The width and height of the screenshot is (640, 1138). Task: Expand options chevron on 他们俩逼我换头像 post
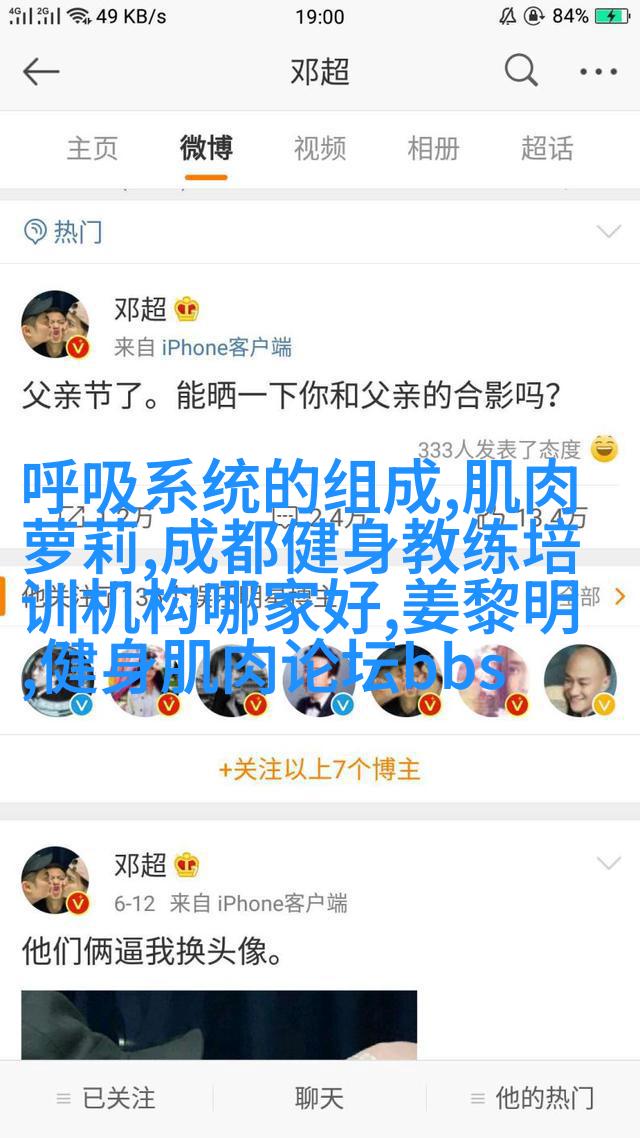coord(608,863)
